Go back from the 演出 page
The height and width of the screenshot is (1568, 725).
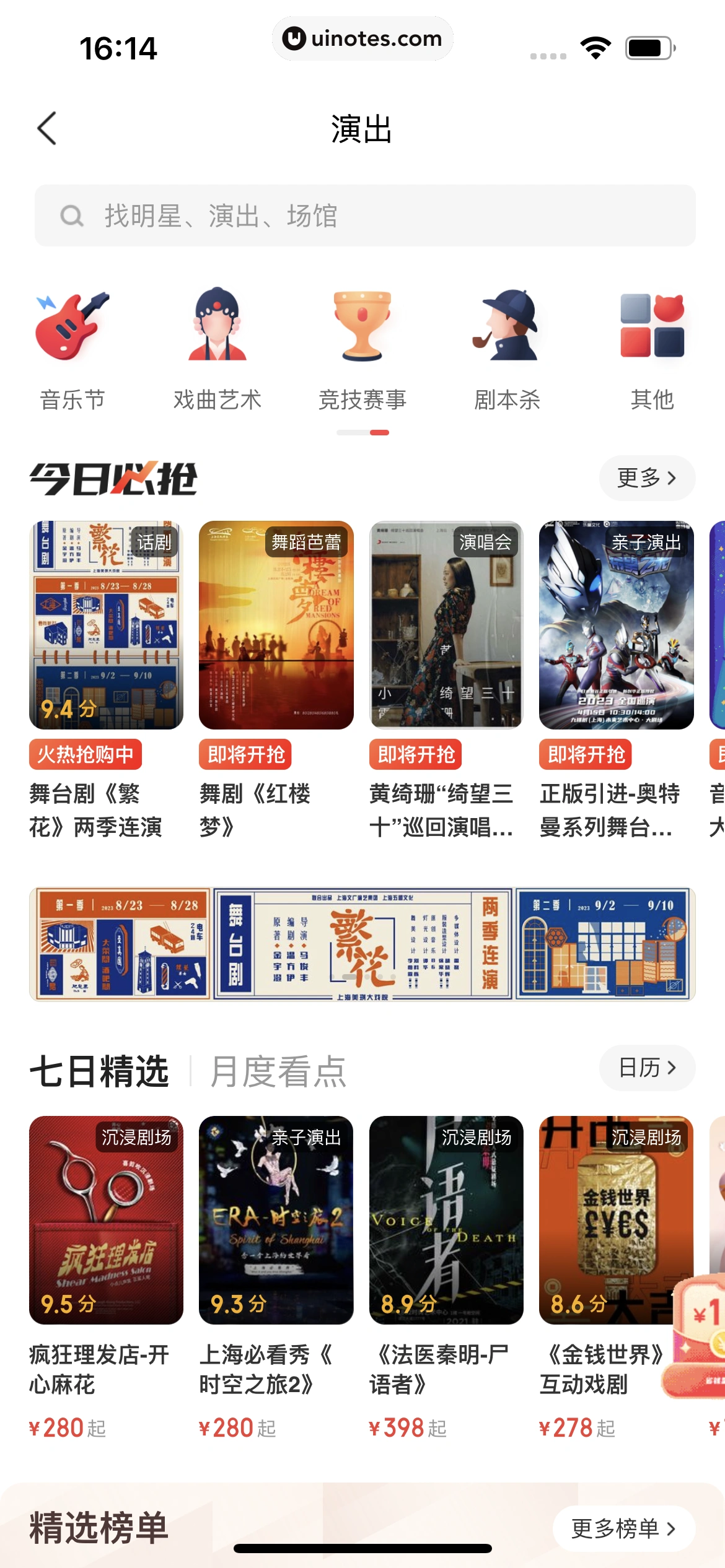coord(47,129)
